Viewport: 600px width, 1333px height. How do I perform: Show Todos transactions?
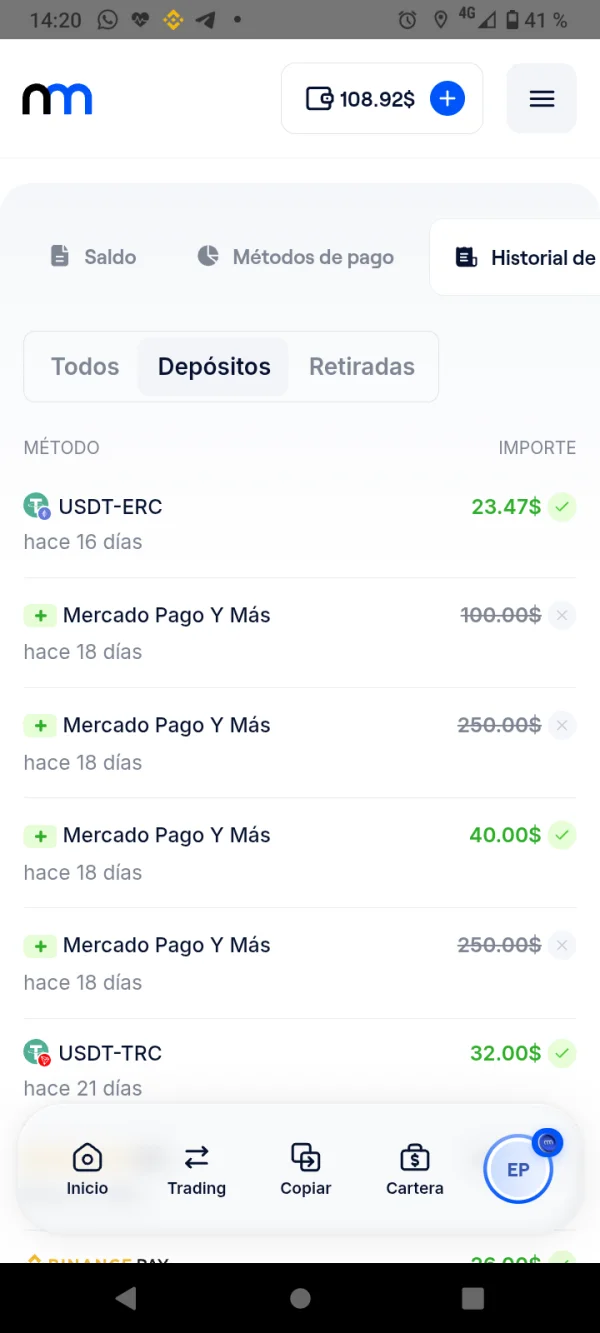tap(85, 367)
